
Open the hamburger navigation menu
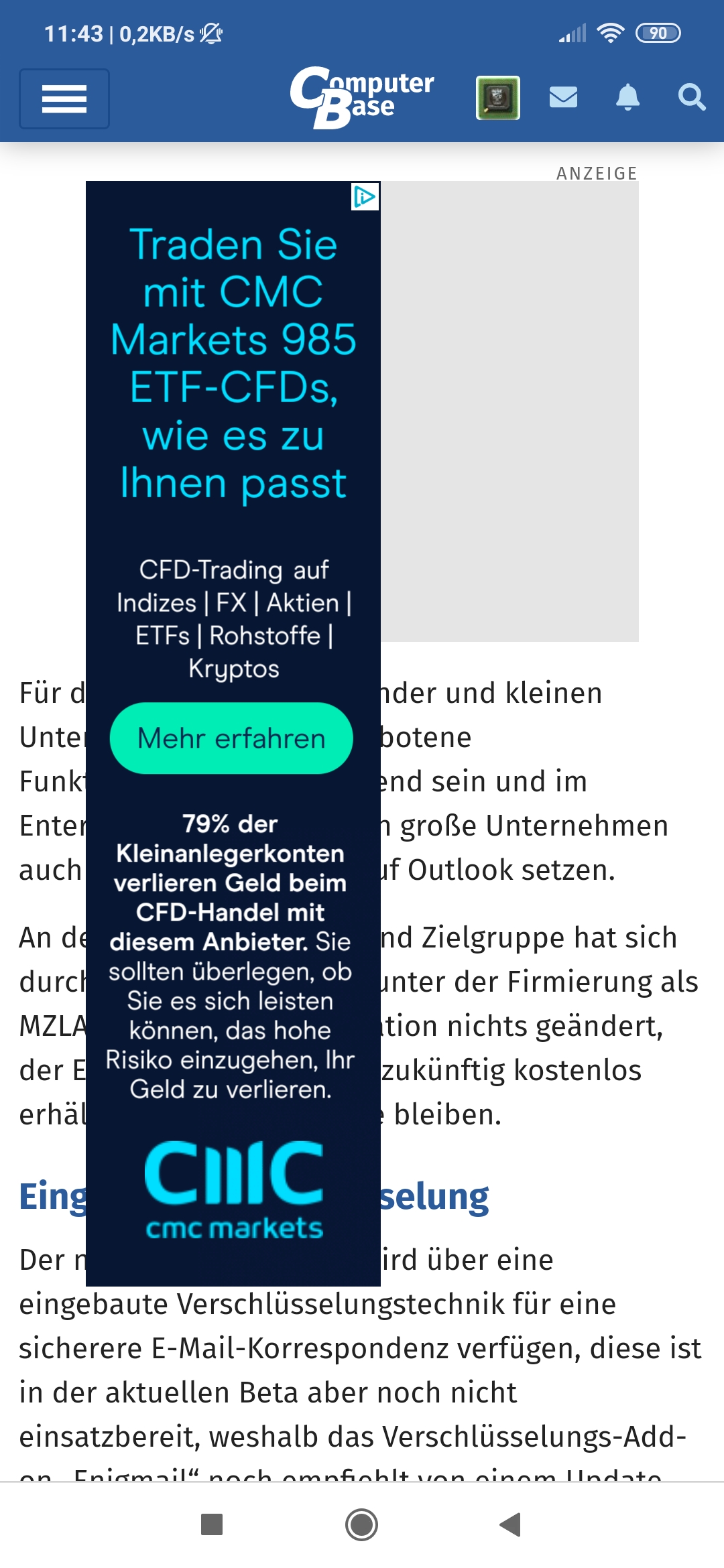point(64,99)
